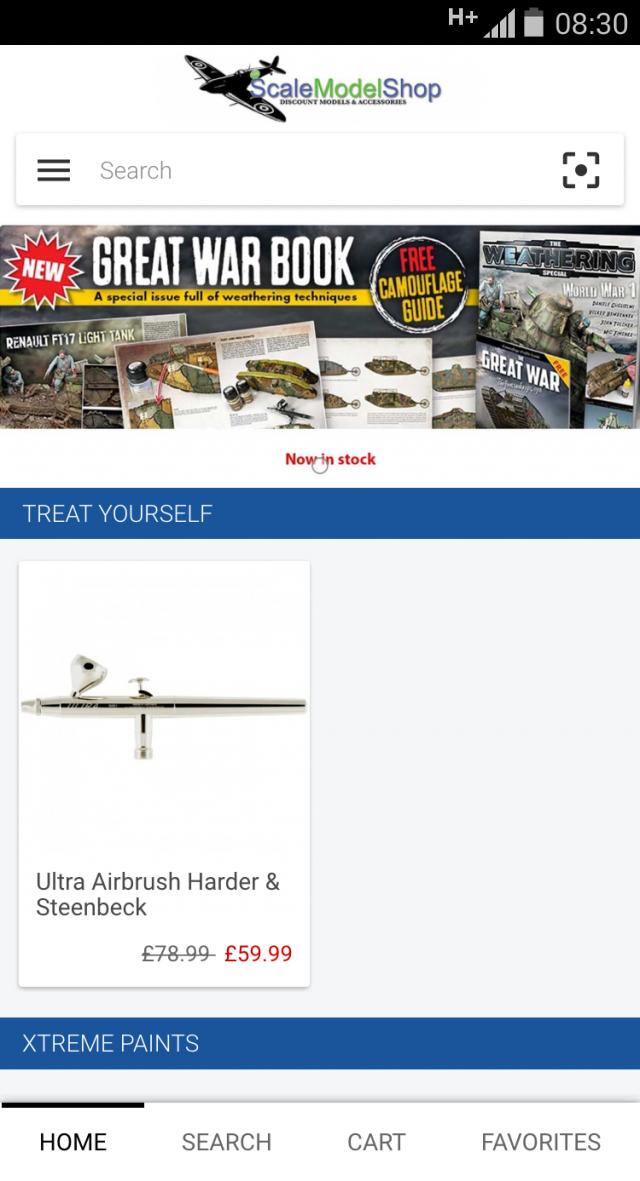
Task: Open the Great War Book banner
Action: [320, 327]
